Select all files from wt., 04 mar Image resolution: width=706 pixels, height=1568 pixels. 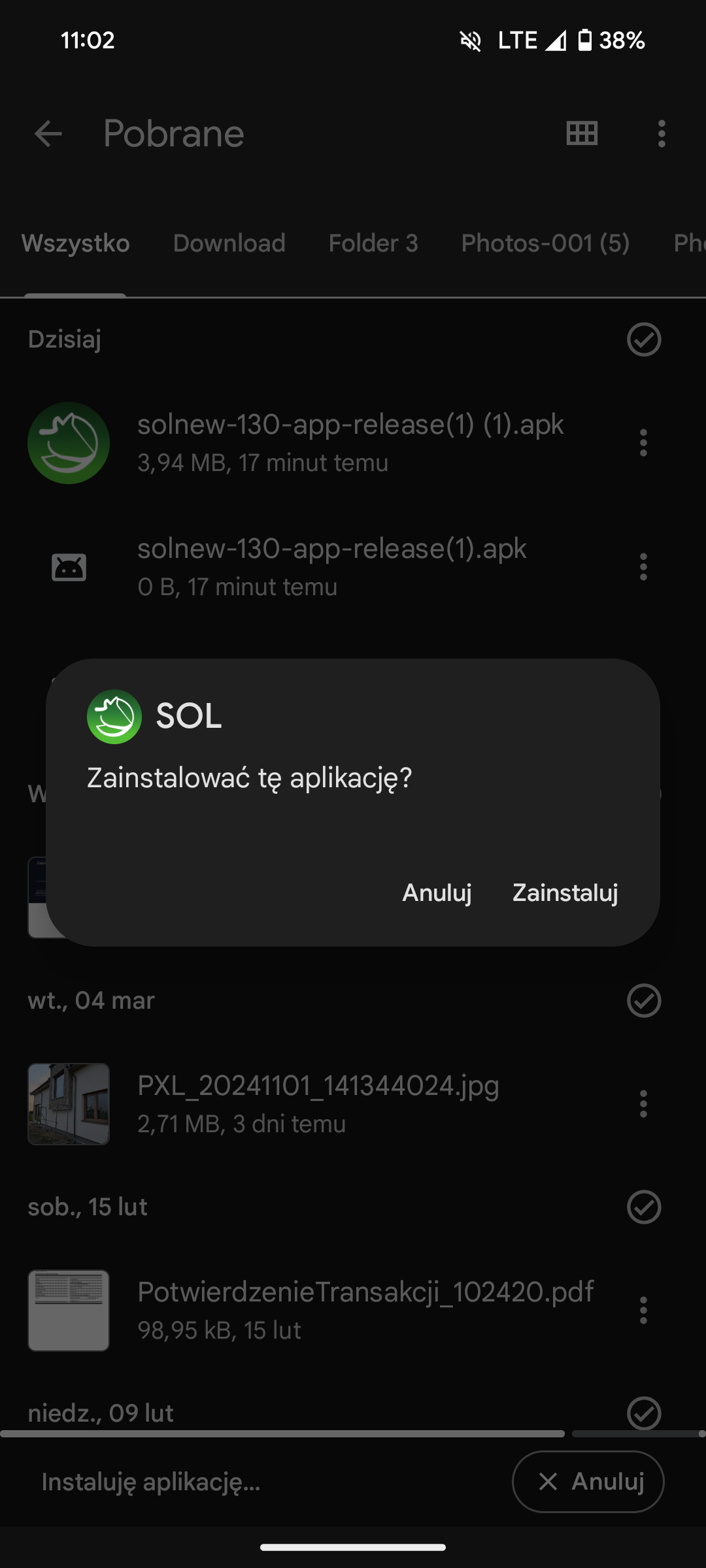(644, 1000)
